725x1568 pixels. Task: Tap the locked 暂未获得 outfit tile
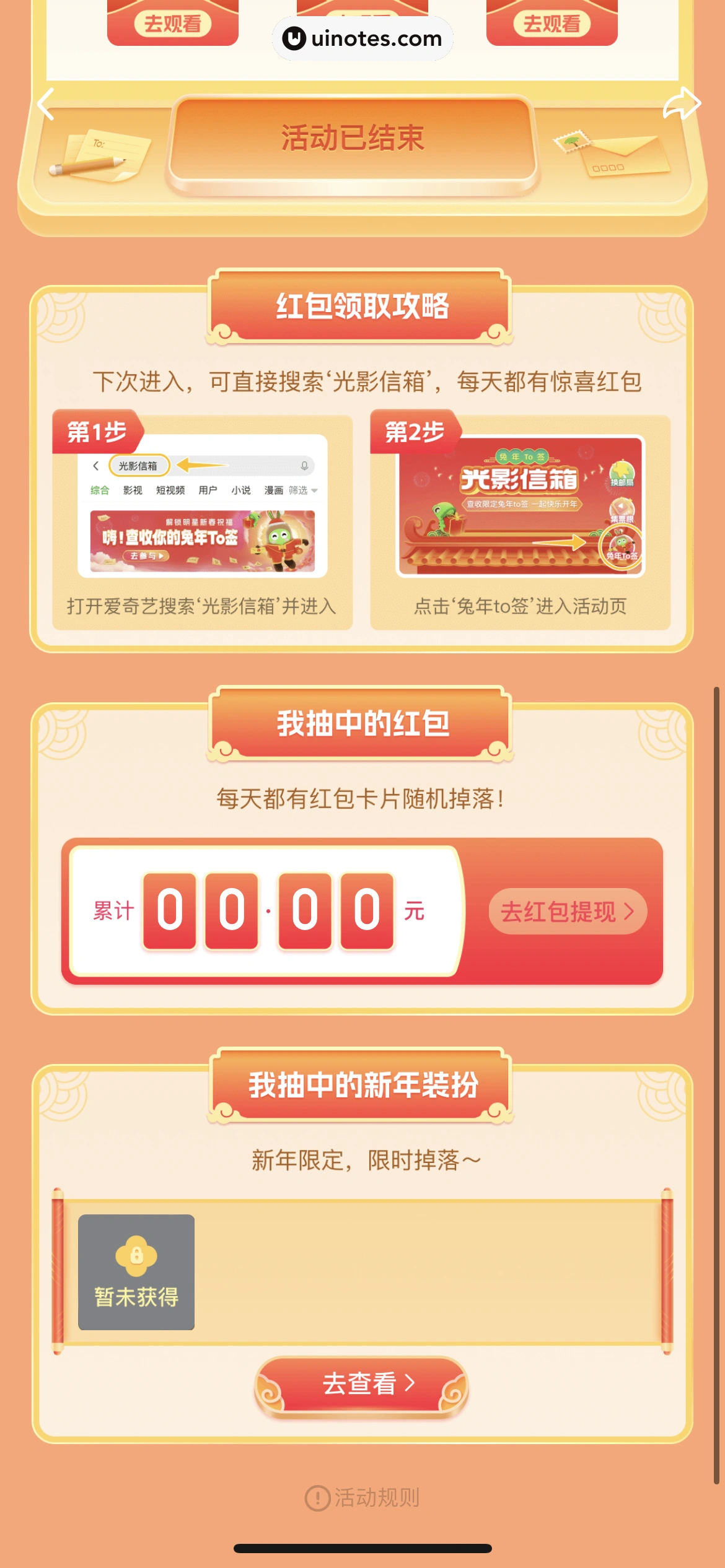point(136,1272)
